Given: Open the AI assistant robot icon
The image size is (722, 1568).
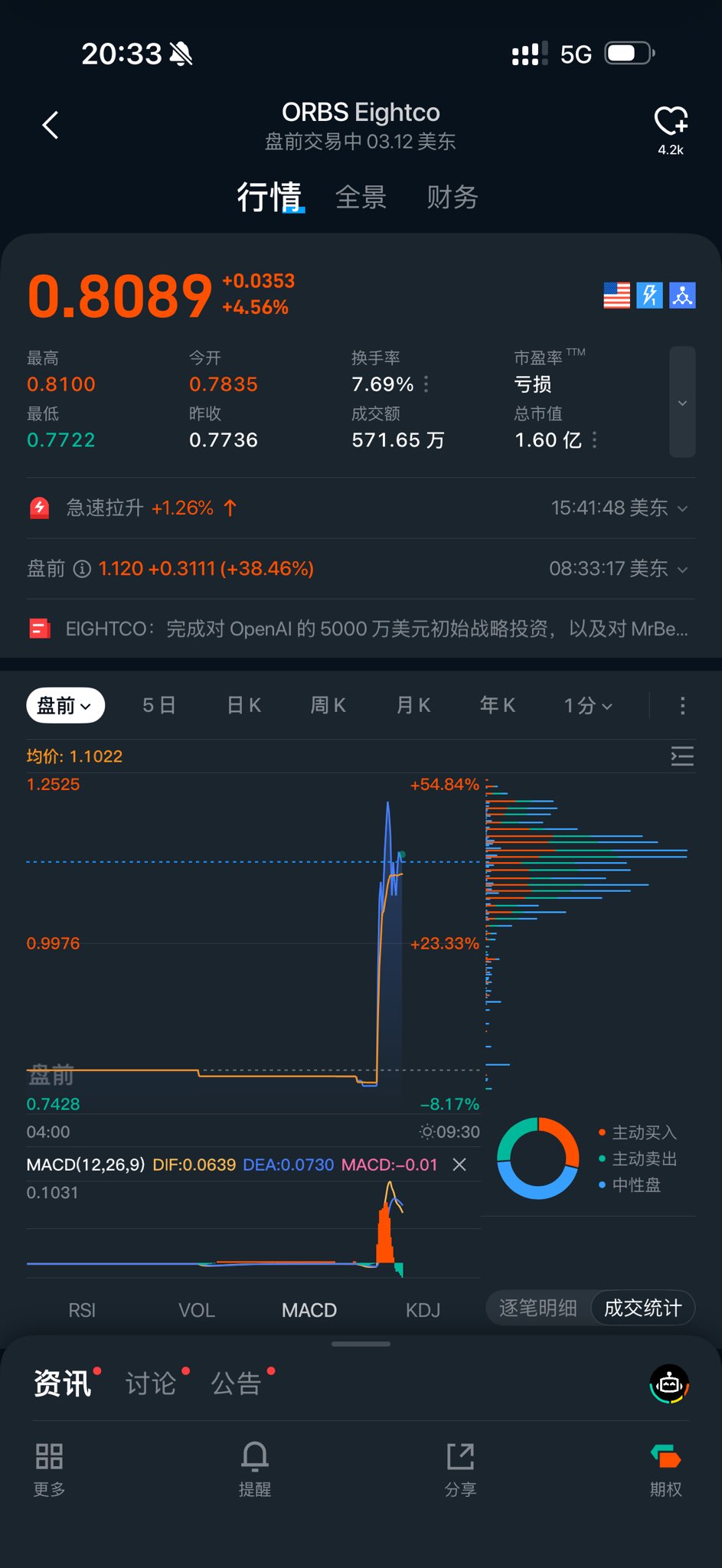Looking at the screenshot, I should tap(669, 1383).
